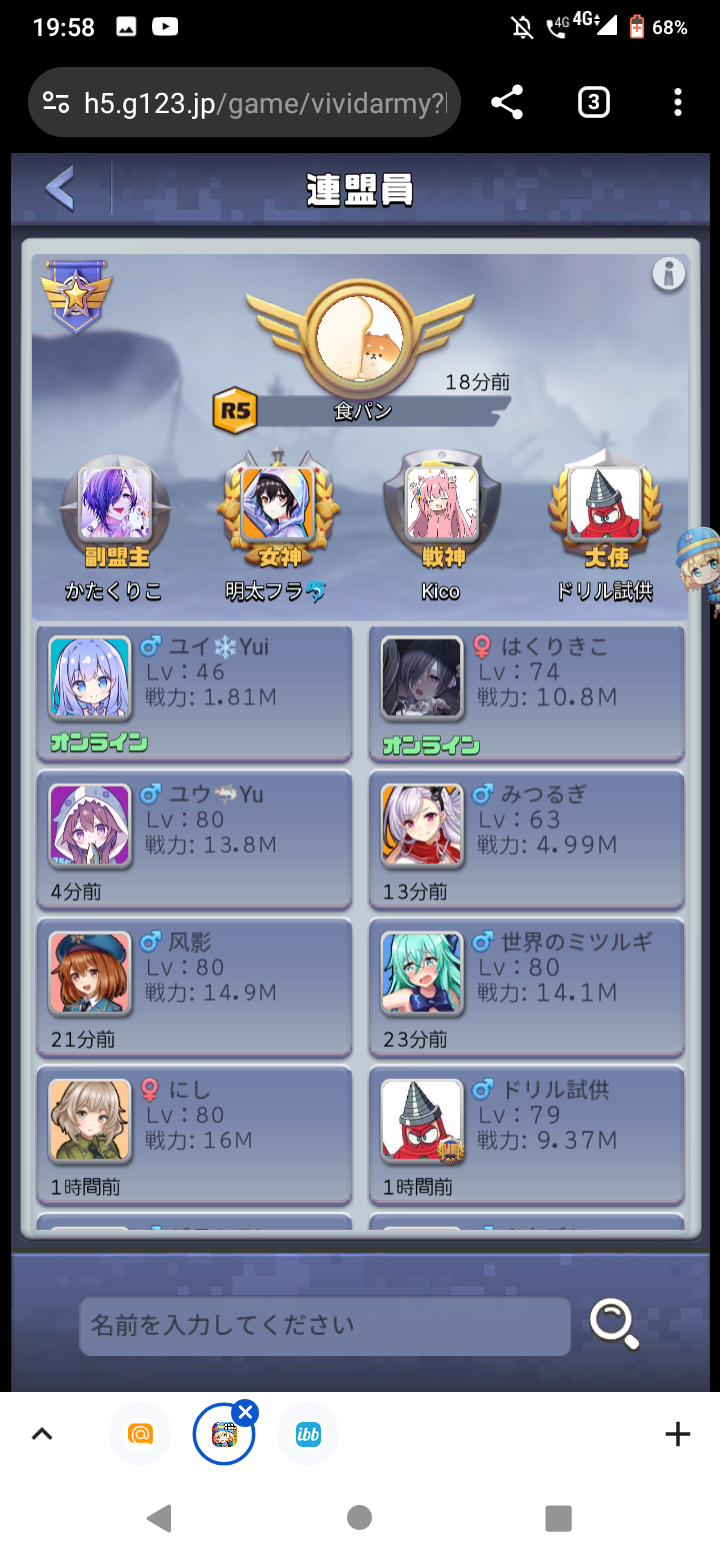Select member 风影
The width and height of the screenshot is (720, 1560).
click(194, 988)
